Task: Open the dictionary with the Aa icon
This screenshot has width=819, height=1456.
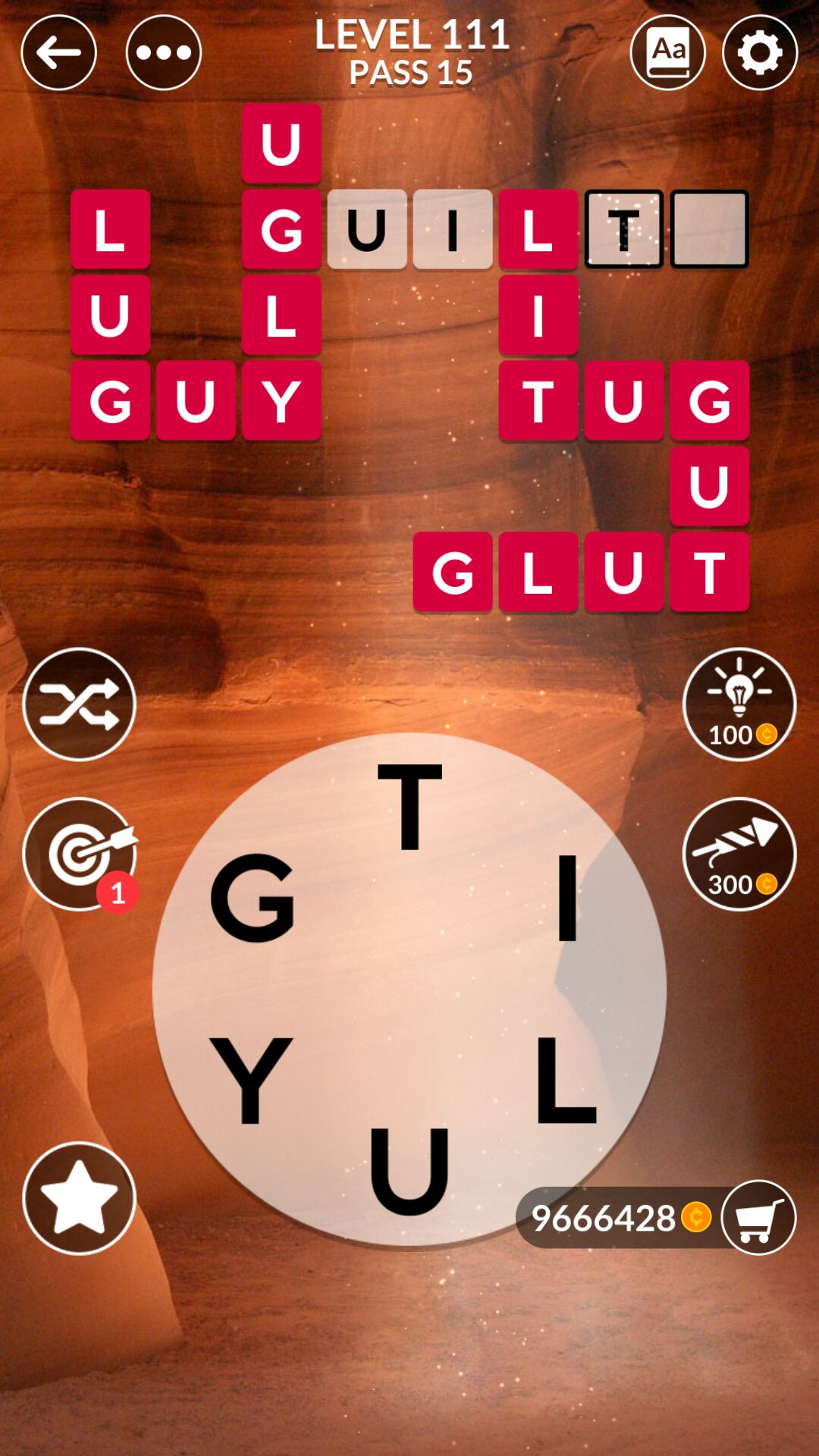Action: pos(668,52)
